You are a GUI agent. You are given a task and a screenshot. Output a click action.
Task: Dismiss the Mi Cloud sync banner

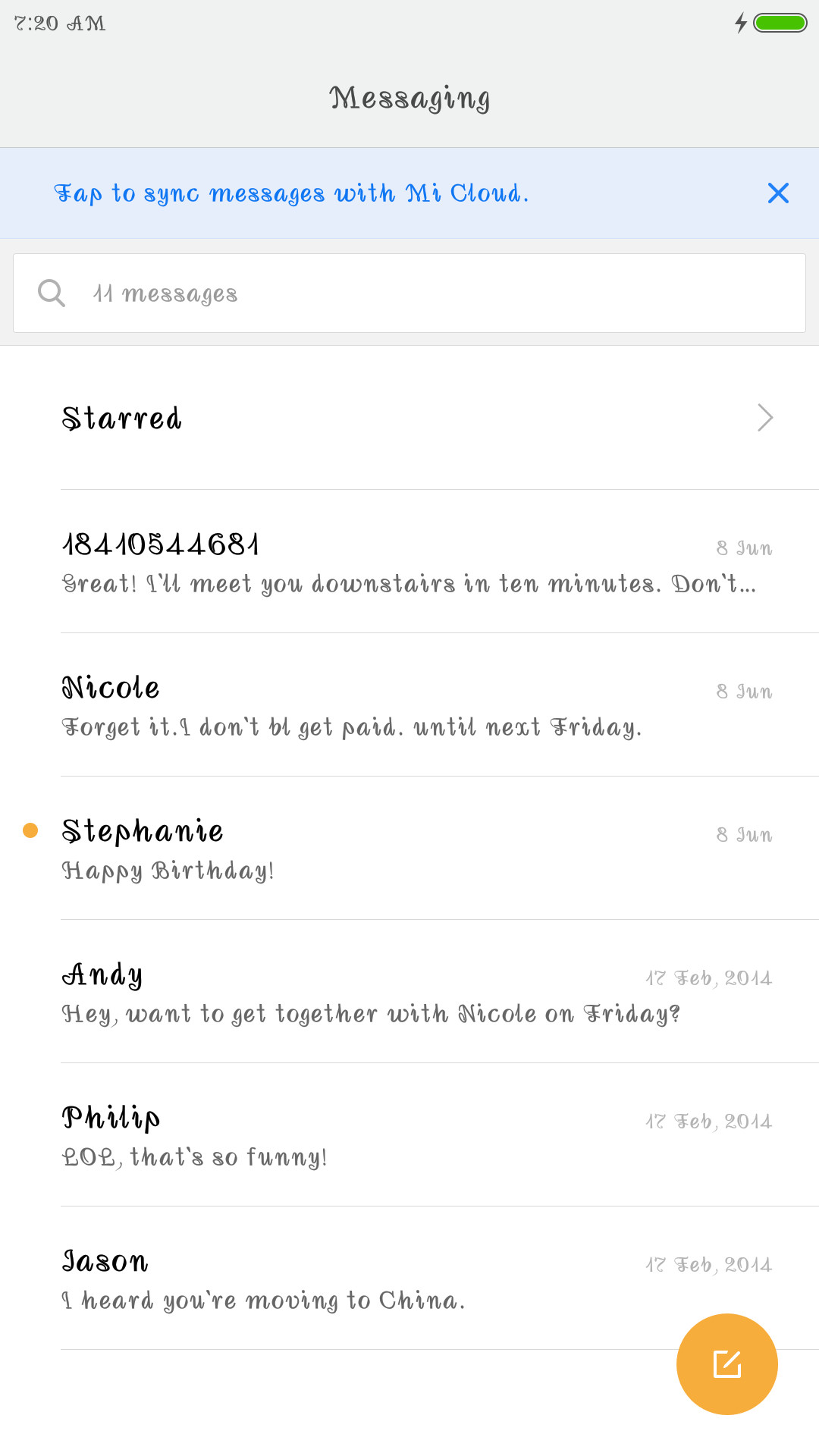tap(778, 193)
